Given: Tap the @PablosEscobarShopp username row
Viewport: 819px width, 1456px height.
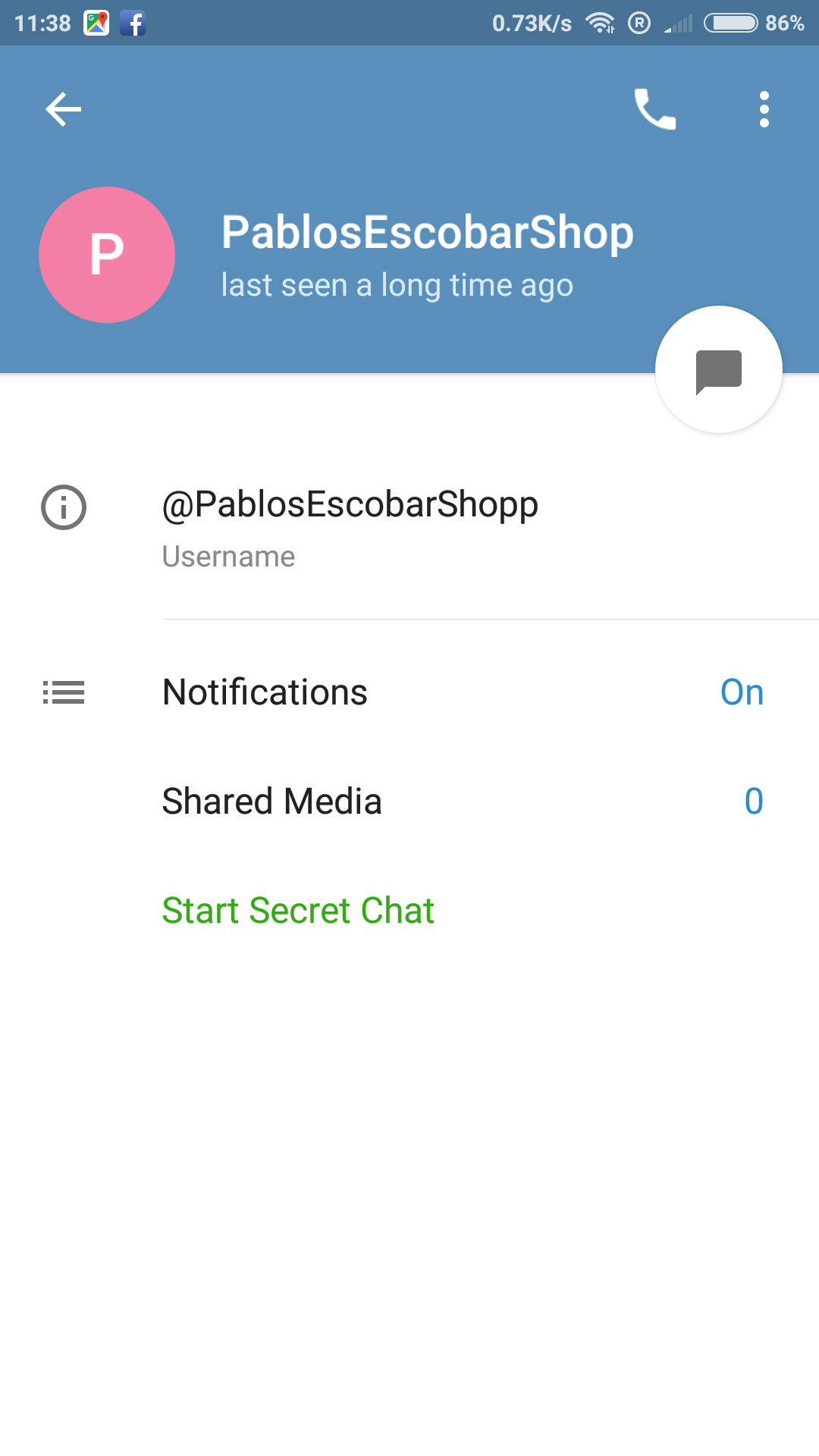Looking at the screenshot, I should point(409,529).
